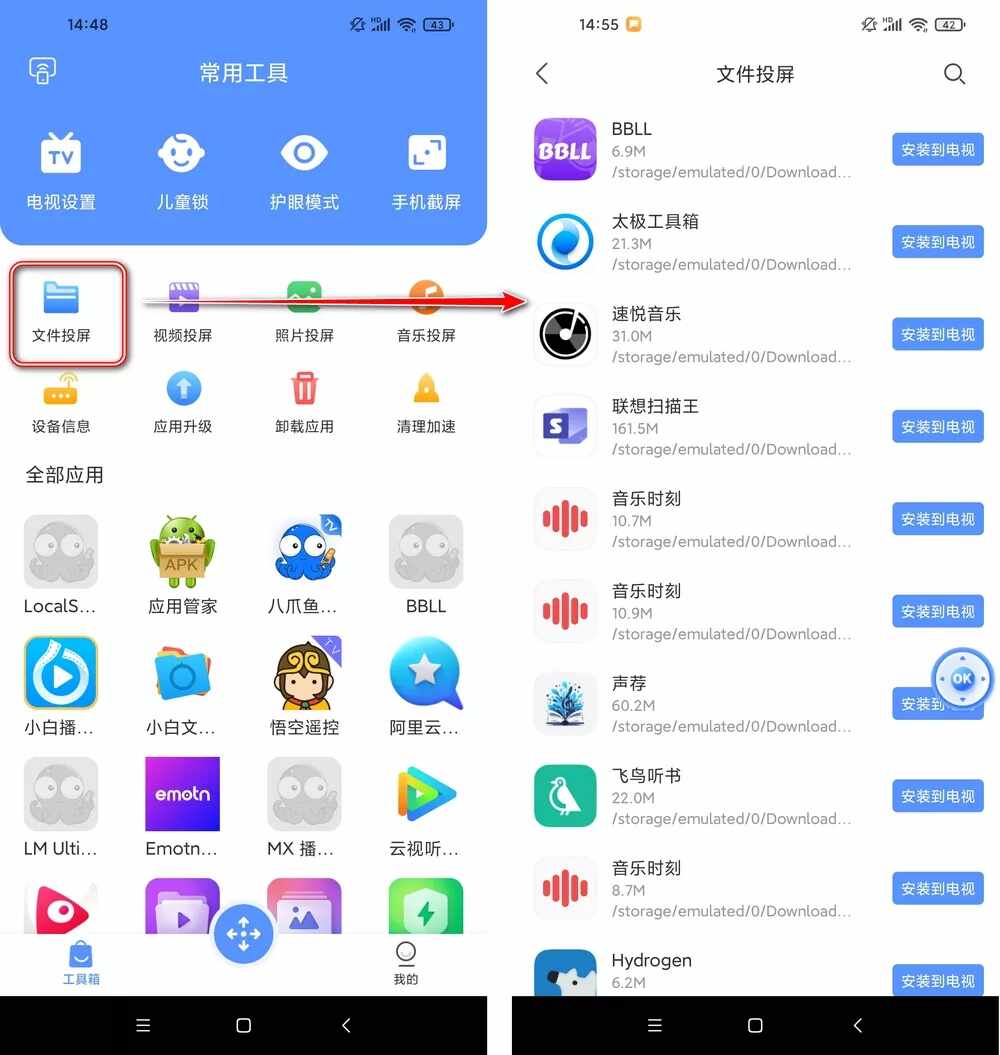This screenshot has width=1000, height=1055.
Task: Go back from the 文件投屏 page
Action: point(542,74)
